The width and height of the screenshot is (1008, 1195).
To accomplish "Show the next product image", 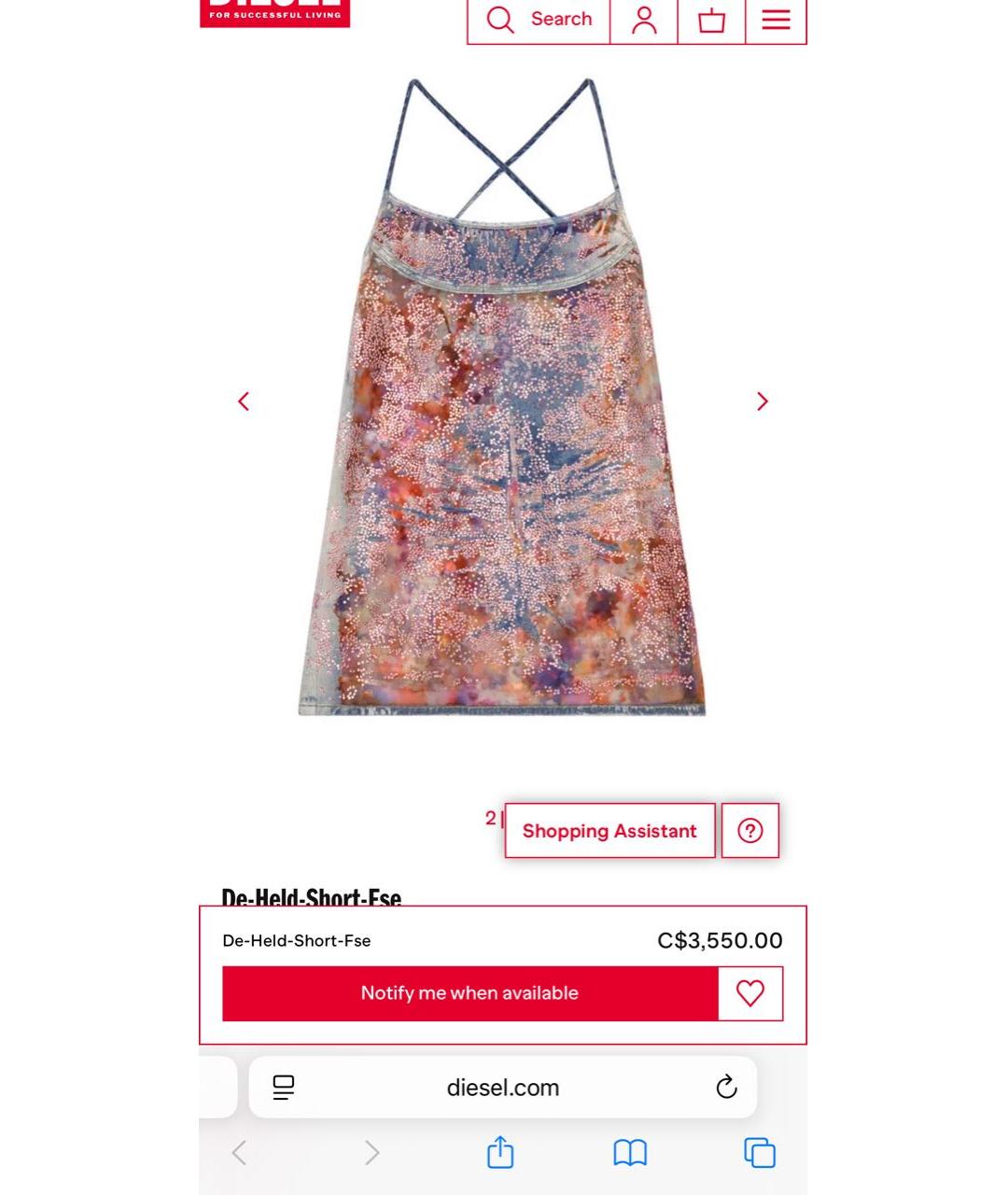I will click(763, 401).
